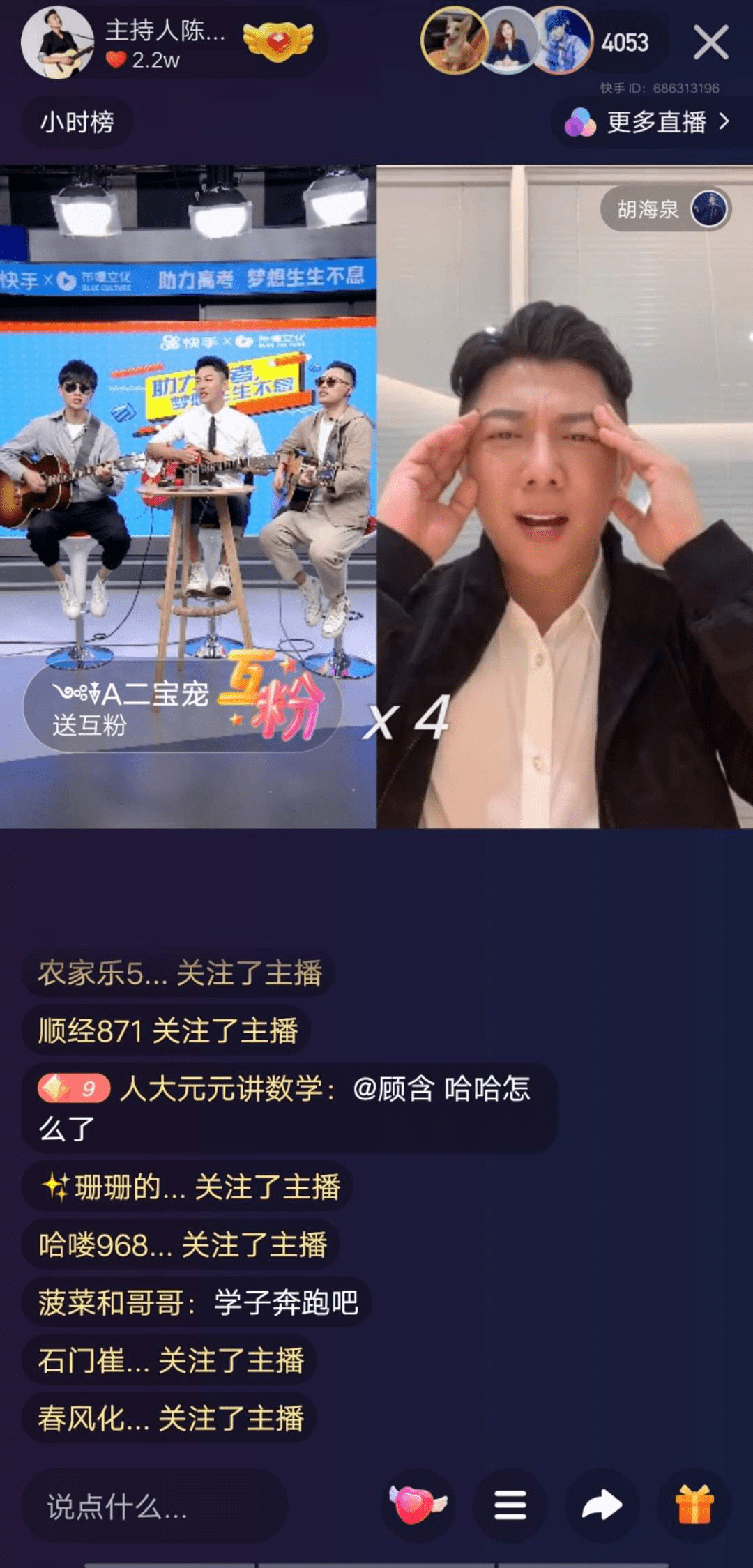Tap the 说点什么 comment input field

click(x=155, y=1506)
